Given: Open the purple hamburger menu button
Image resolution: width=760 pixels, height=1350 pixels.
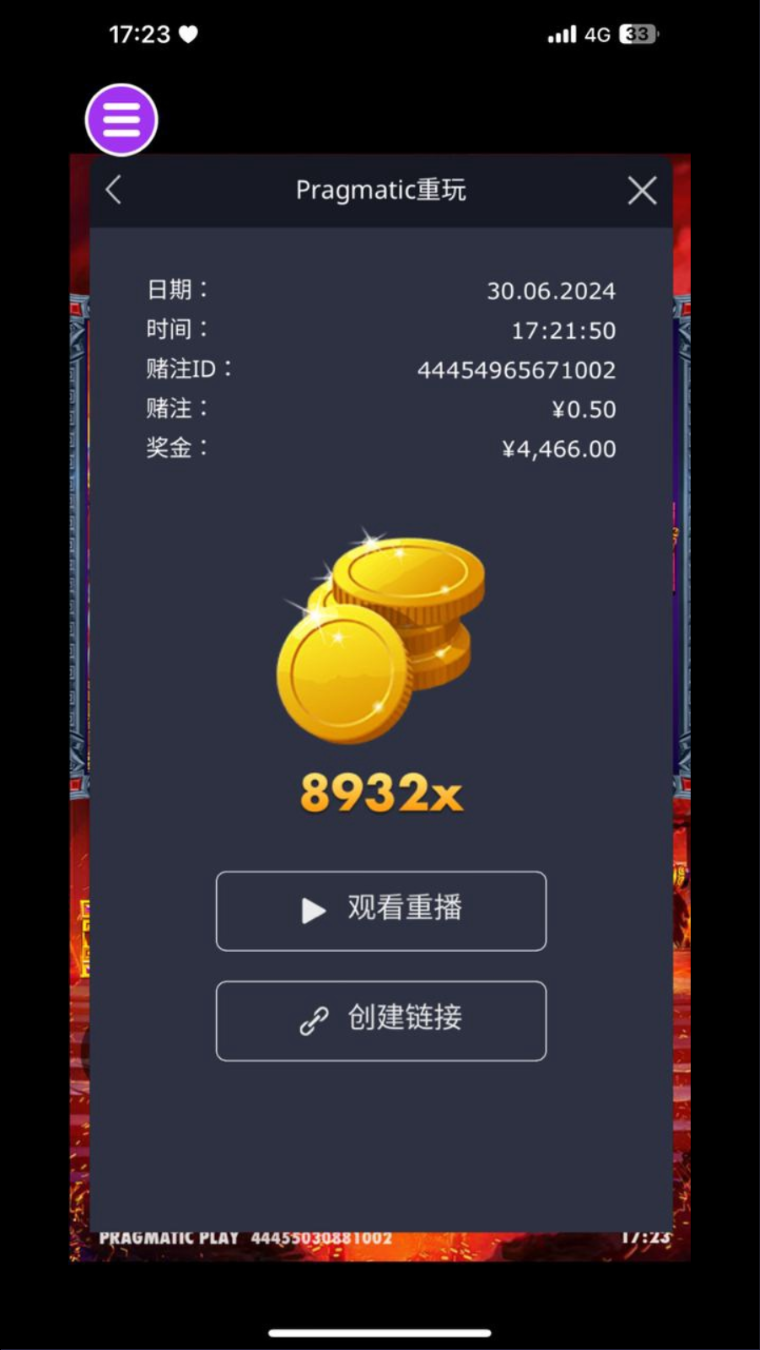Looking at the screenshot, I should point(121,120).
